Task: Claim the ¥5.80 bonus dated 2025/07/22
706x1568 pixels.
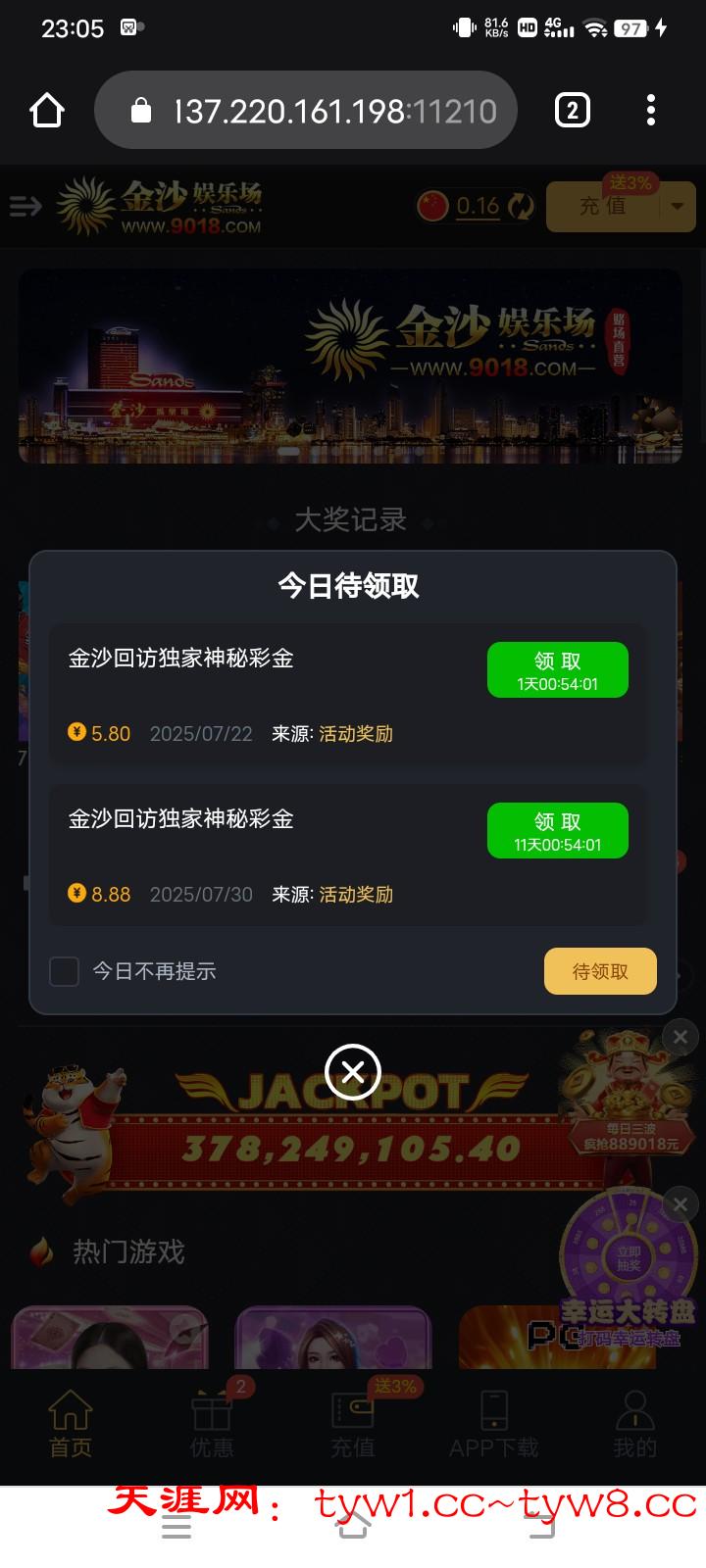Action: (557, 670)
